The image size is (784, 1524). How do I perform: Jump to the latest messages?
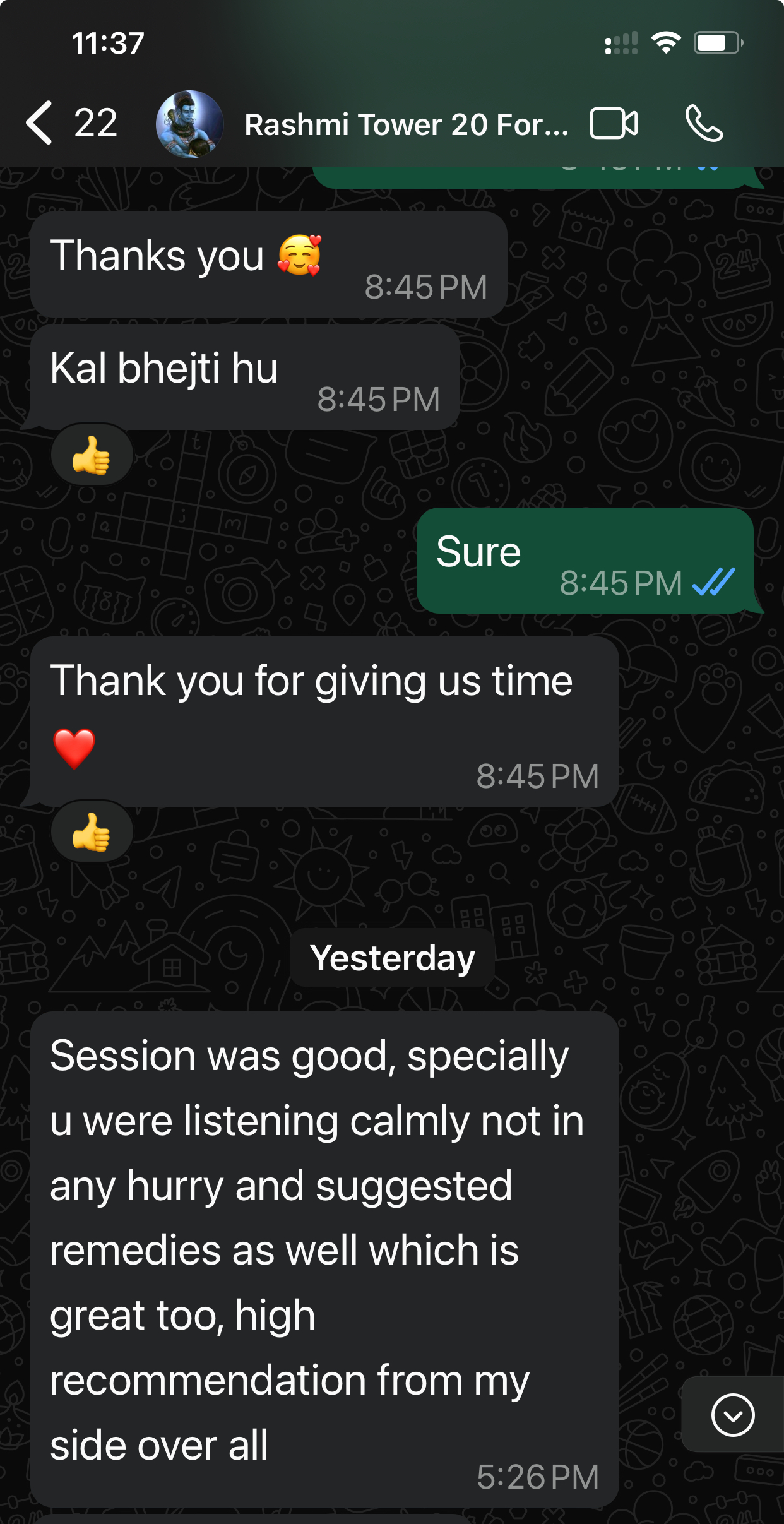pyautogui.click(x=732, y=1415)
